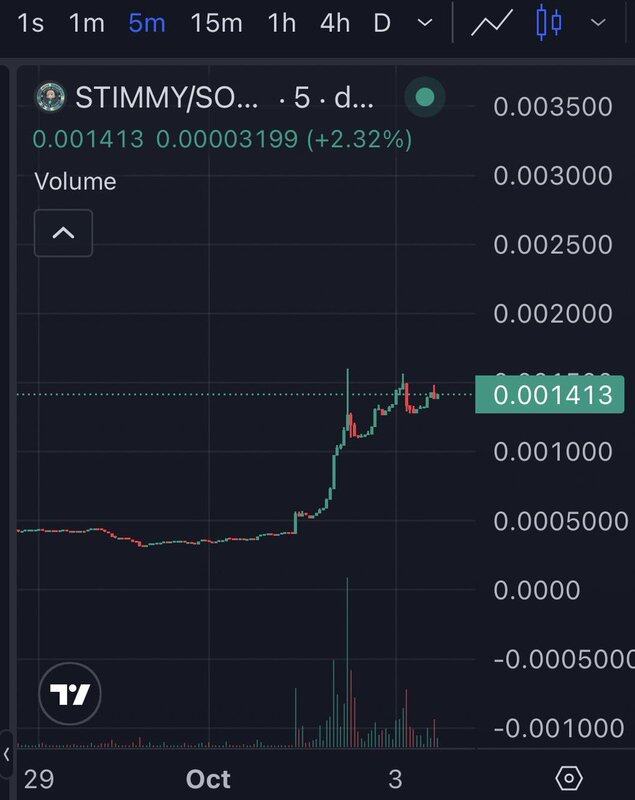Expand the timeframe dropdown arrow
Screen dimensions: 635x800
425,23
